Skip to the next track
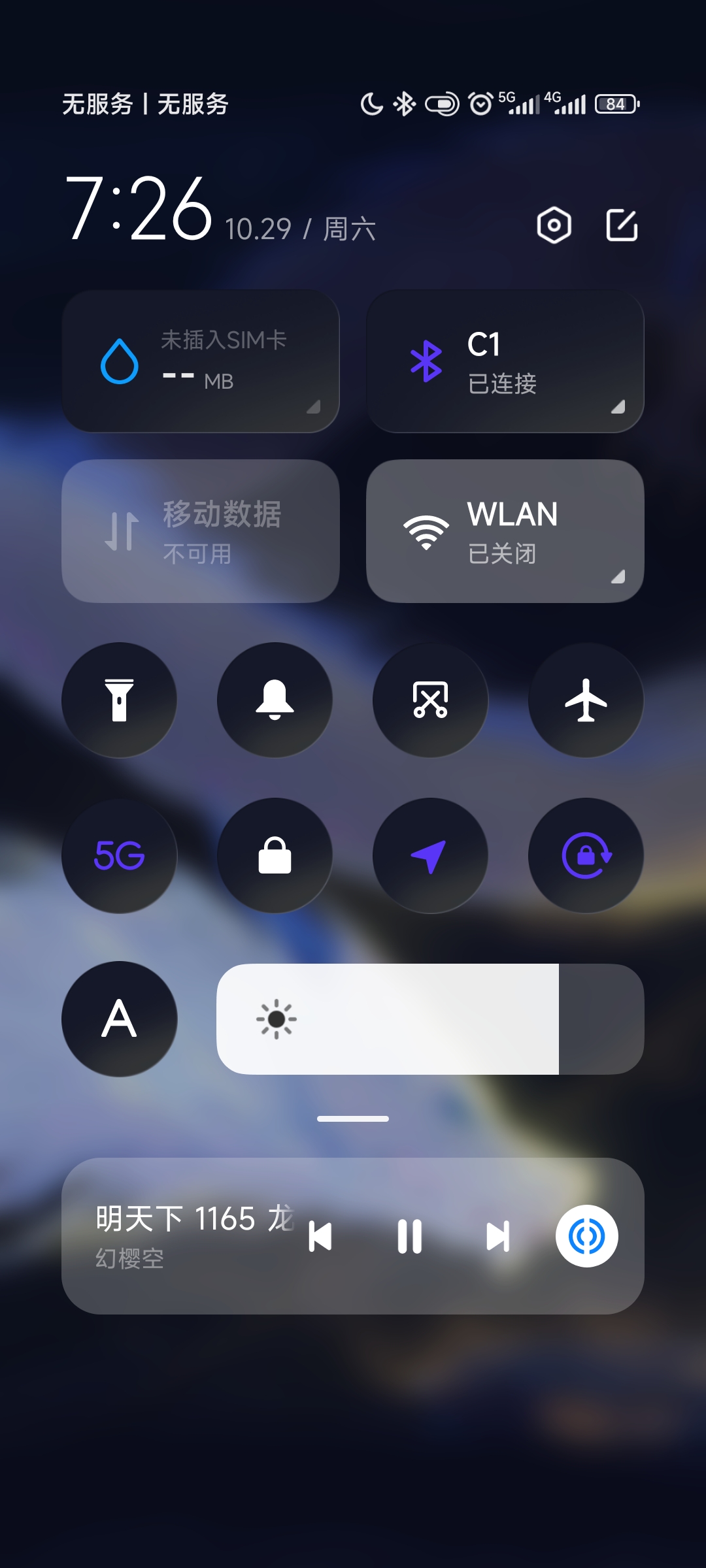This screenshot has height=1568, width=706. point(498,1236)
